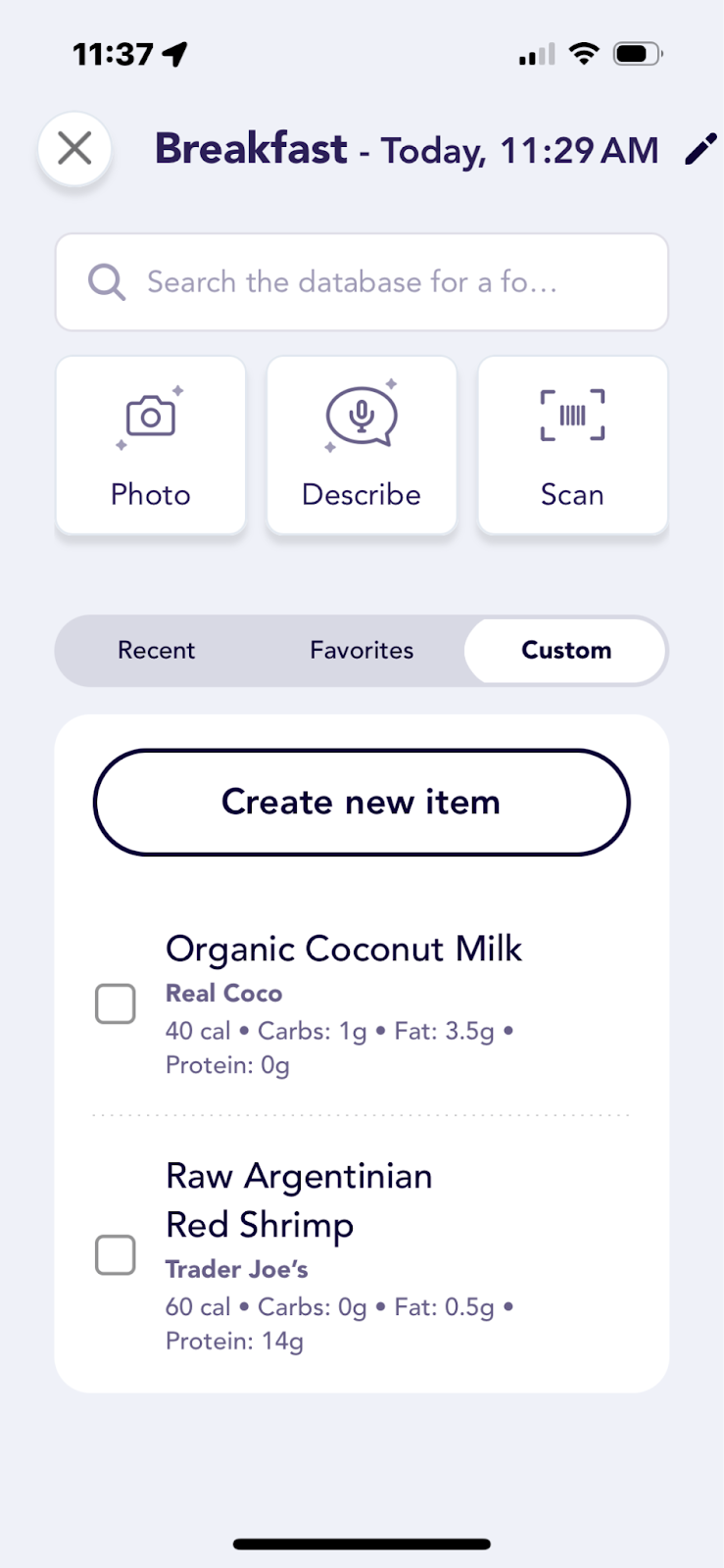Select the Custom tab

(x=566, y=651)
